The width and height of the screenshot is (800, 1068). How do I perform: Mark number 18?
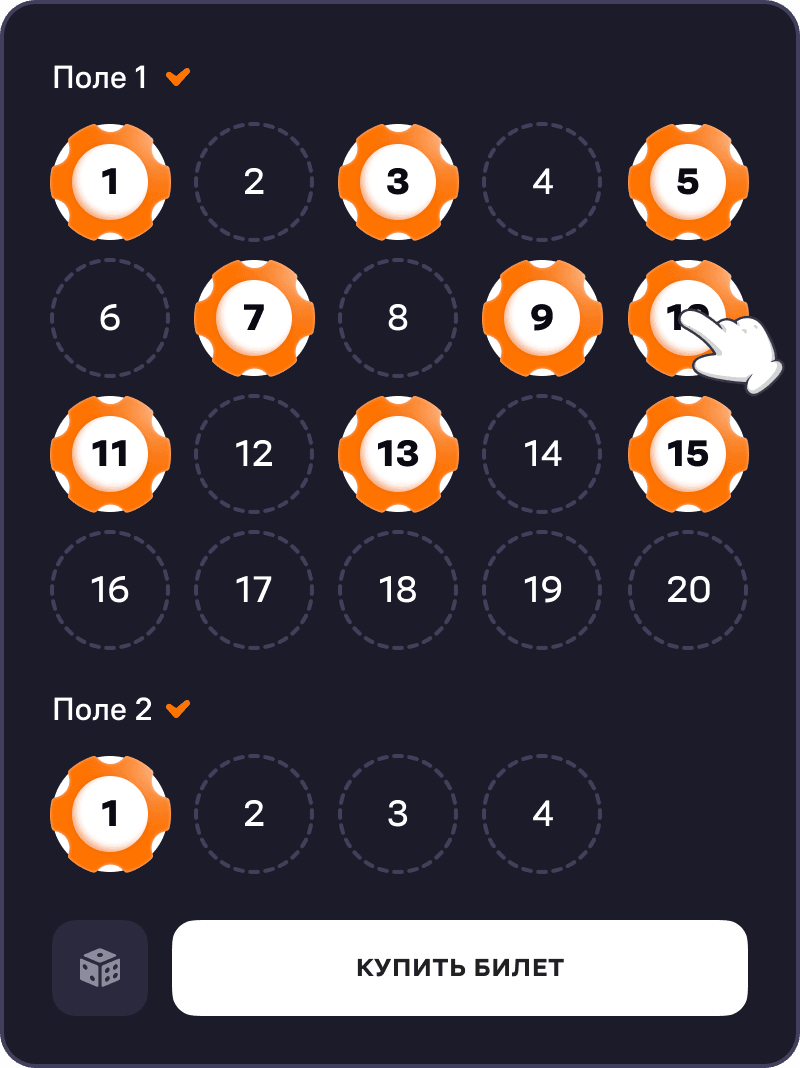coord(398,590)
